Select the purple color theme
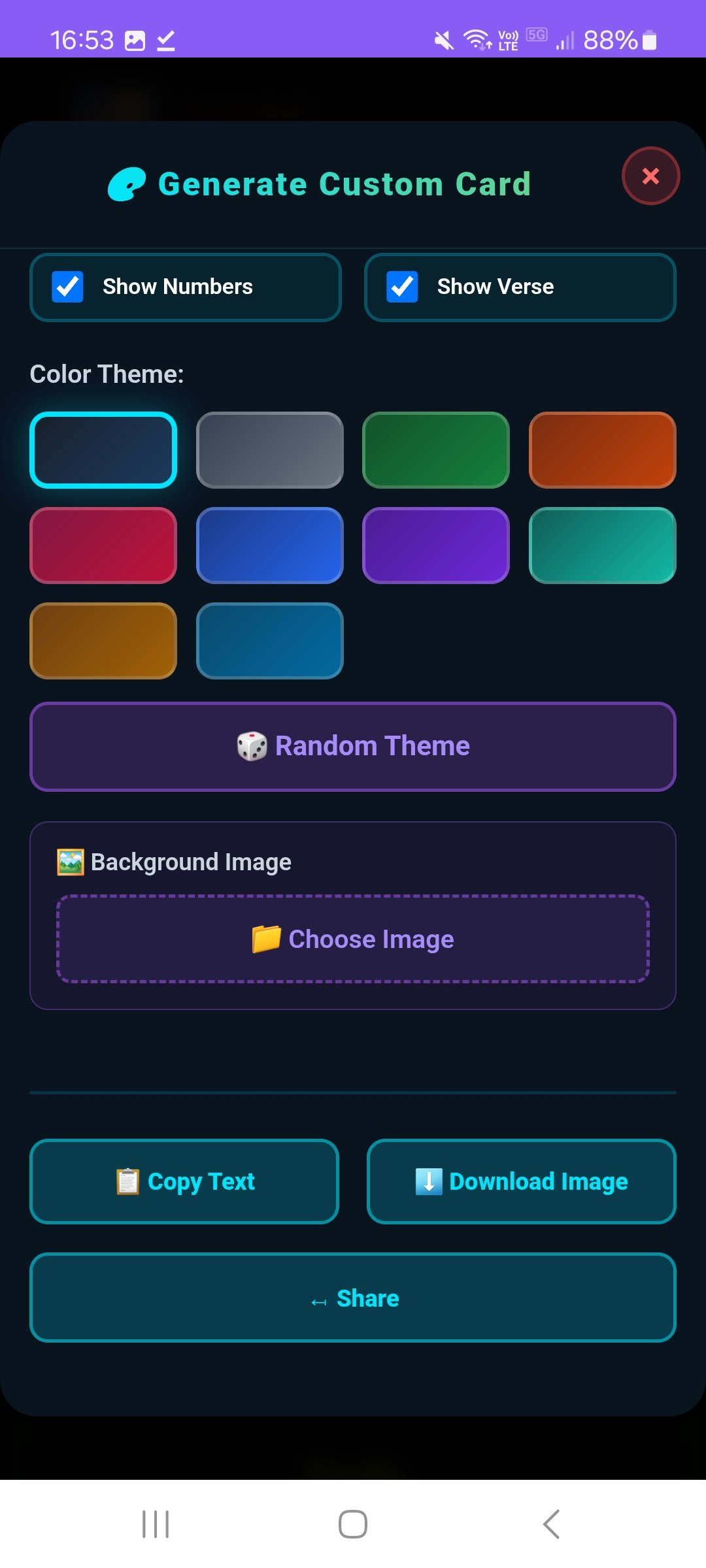706x1568 pixels. click(436, 546)
